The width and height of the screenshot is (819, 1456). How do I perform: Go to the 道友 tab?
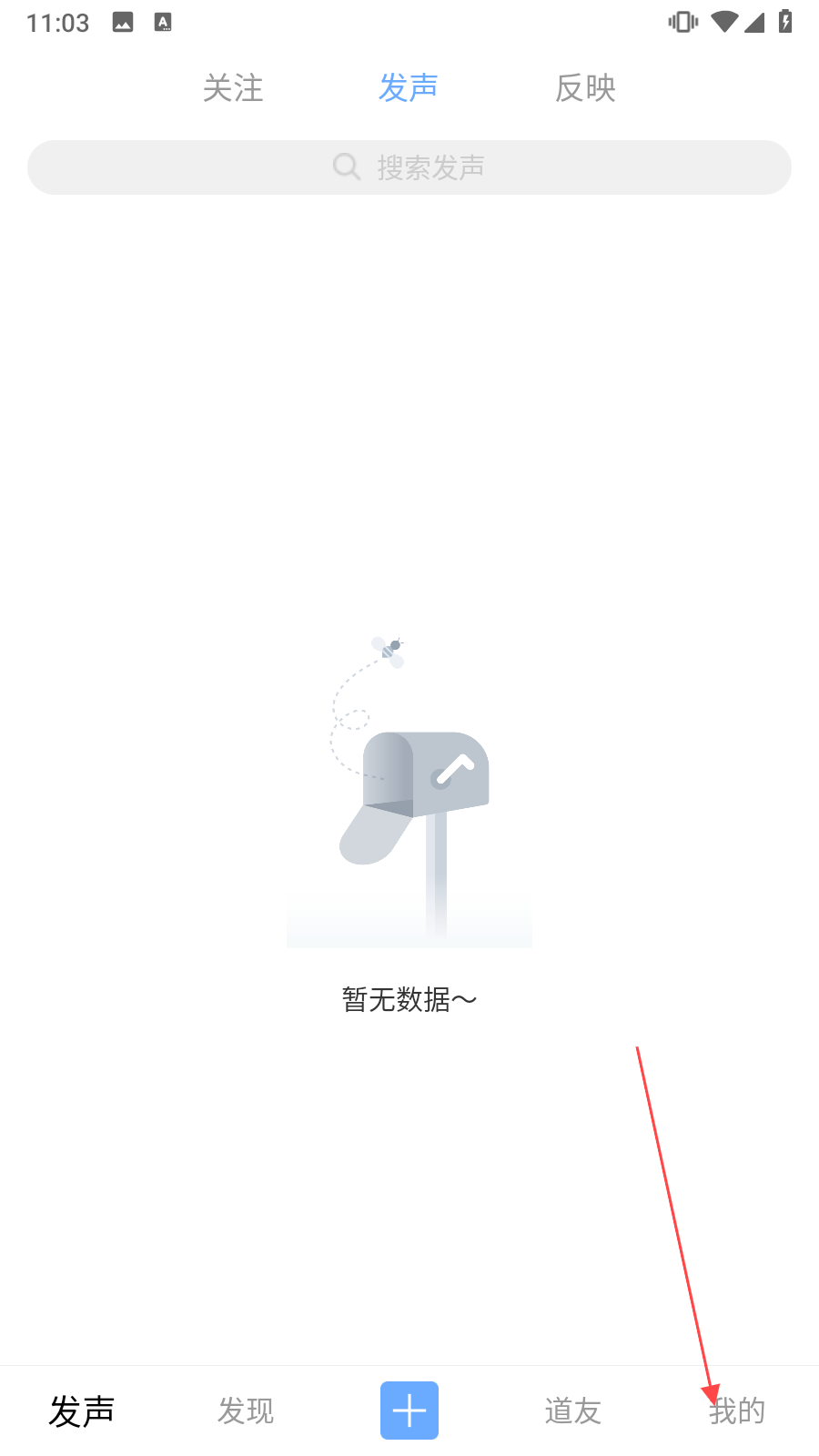[x=573, y=1411]
